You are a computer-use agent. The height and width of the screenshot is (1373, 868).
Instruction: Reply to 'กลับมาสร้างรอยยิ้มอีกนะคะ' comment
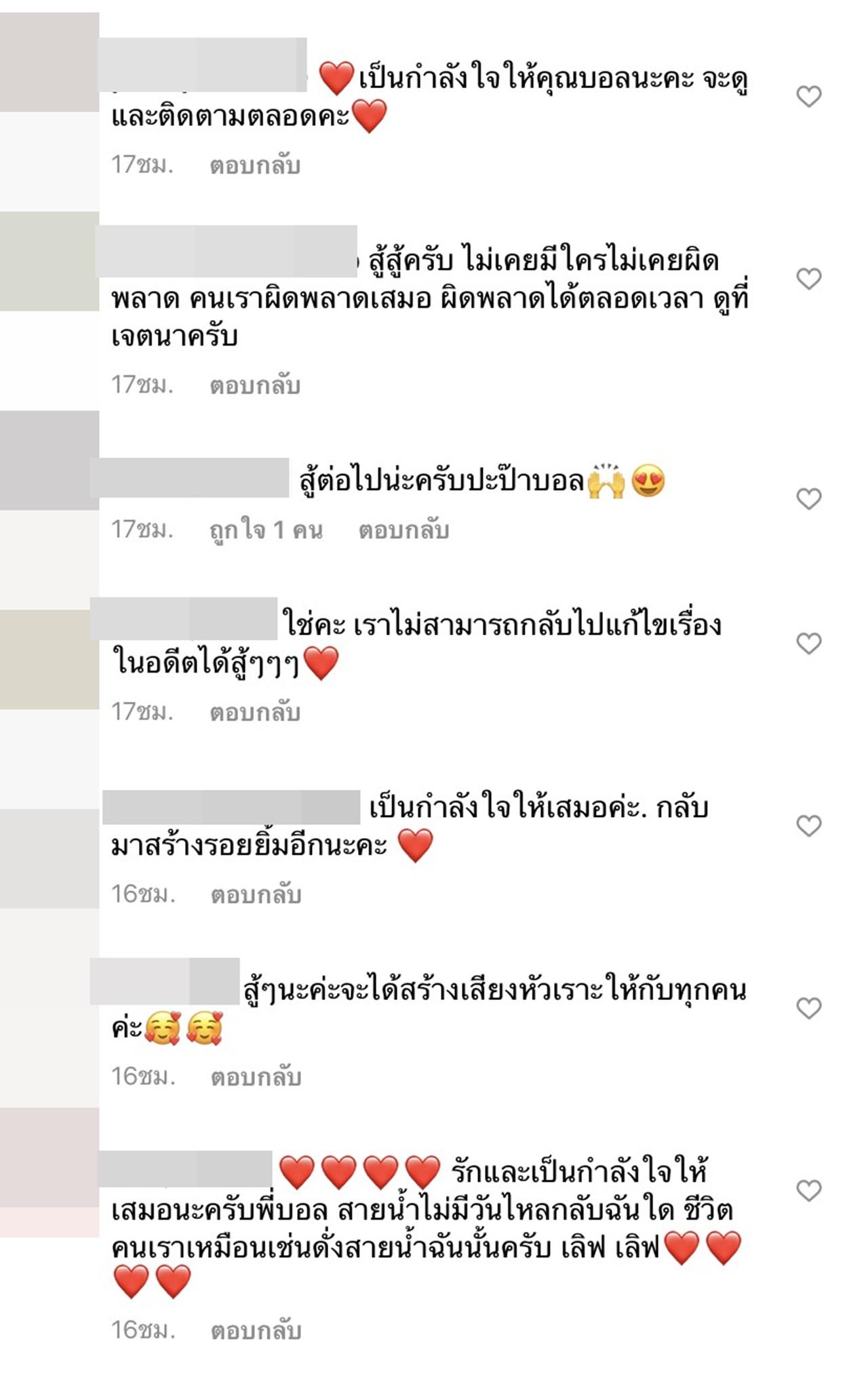[x=256, y=895]
